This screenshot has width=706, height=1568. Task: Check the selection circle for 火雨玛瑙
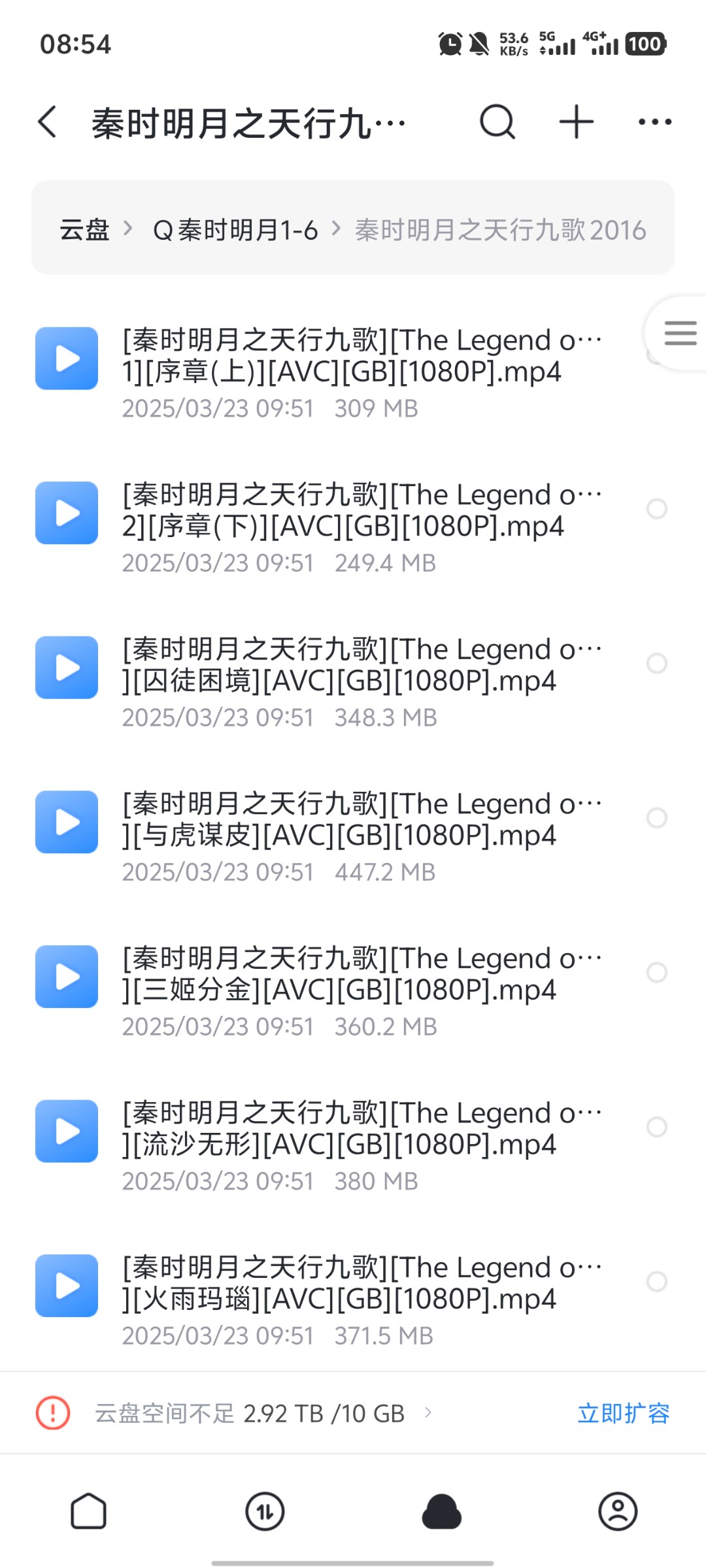[x=658, y=1282]
